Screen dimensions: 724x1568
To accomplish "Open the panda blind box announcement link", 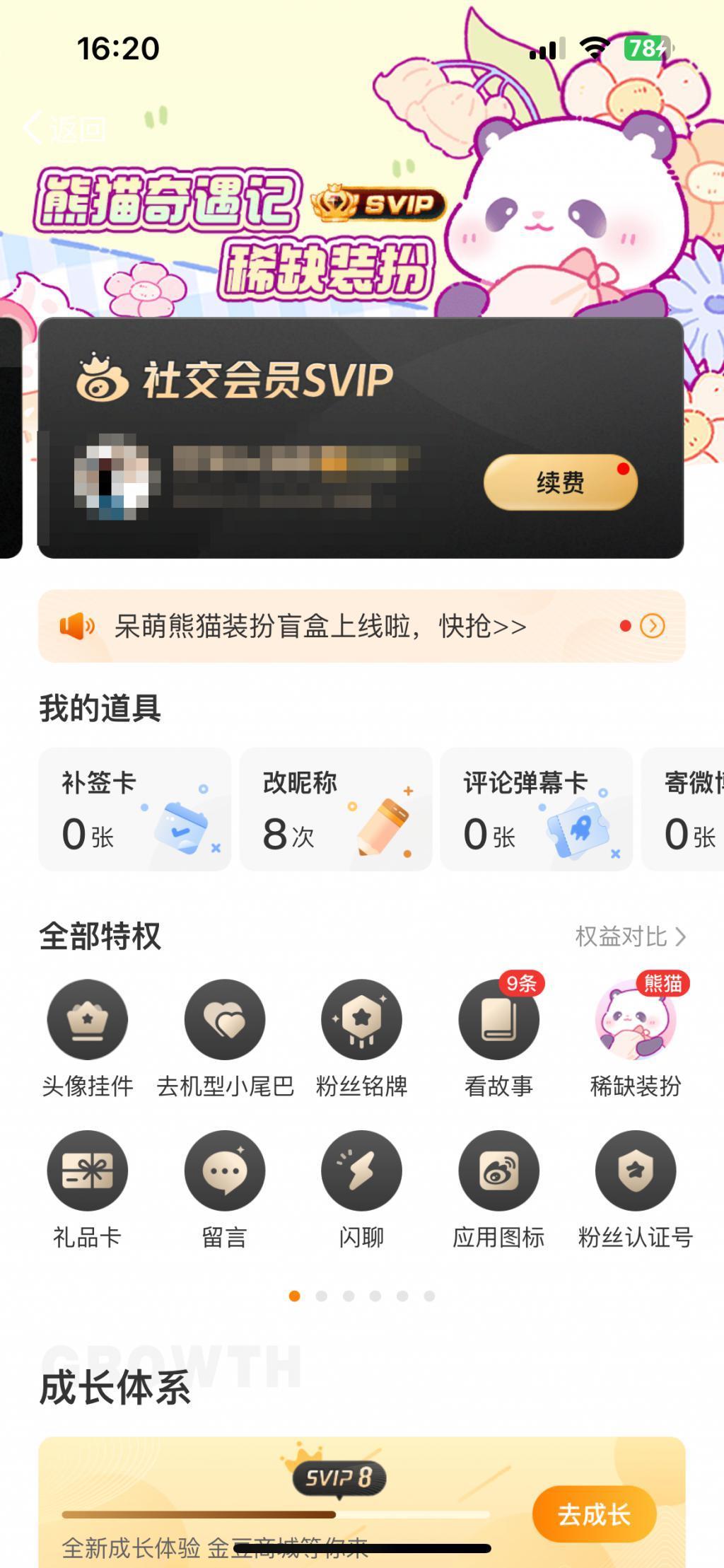I will (x=318, y=627).
